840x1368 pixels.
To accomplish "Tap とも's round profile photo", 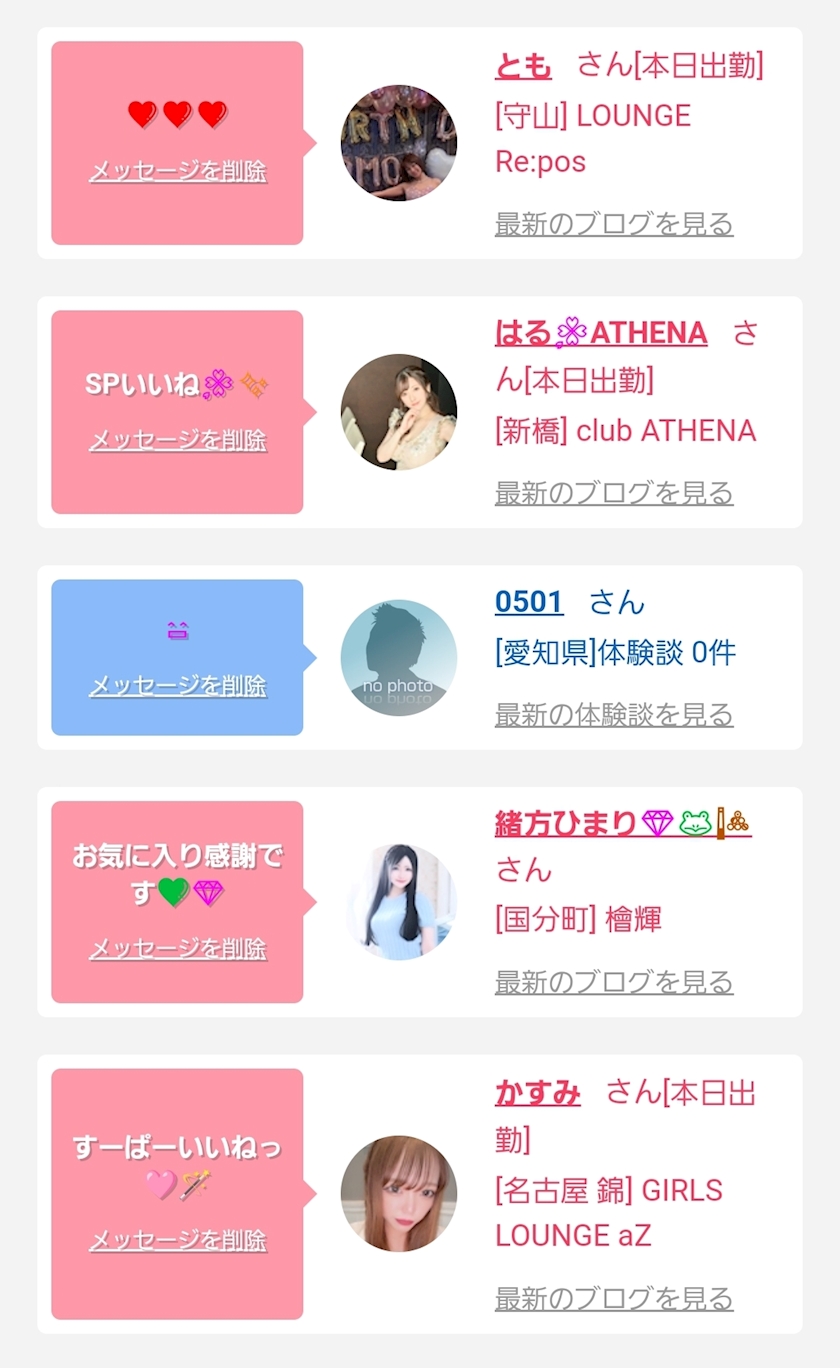I will tap(399, 143).
